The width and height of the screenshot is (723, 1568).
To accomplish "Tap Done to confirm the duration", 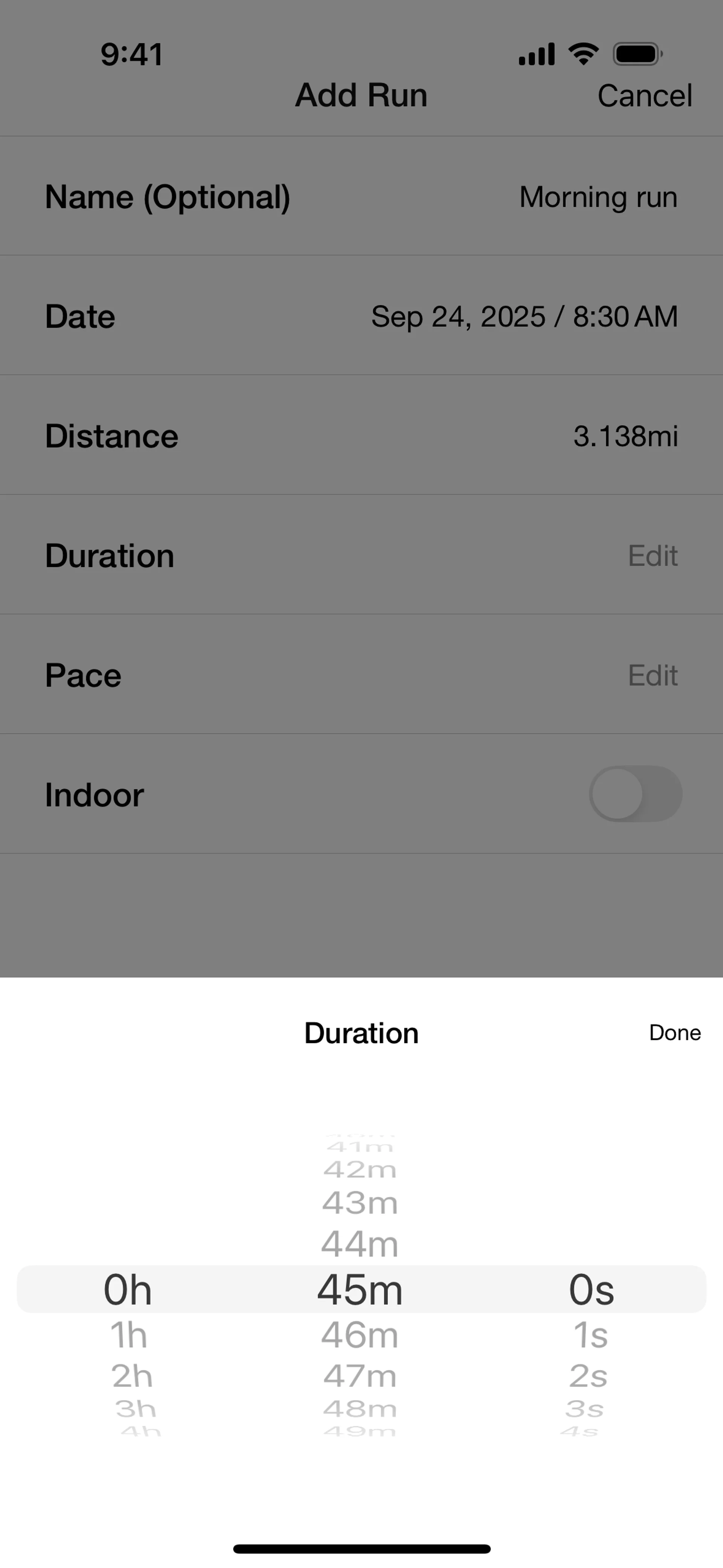I will (x=674, y=1033).
